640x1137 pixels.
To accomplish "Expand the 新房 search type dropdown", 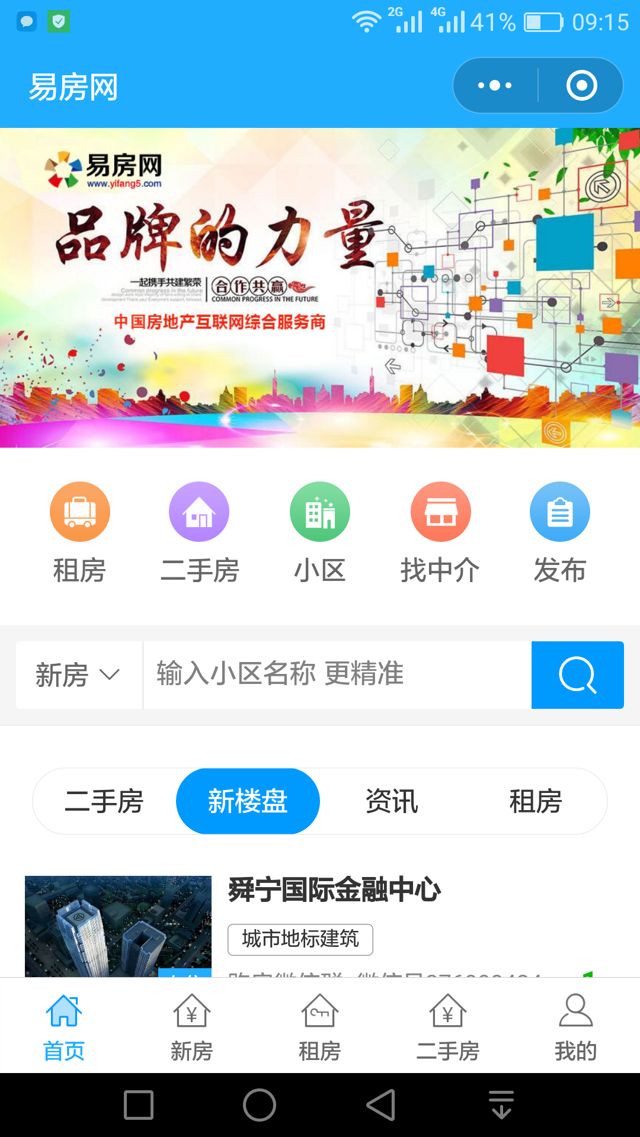I will click(x=78, y=675).
